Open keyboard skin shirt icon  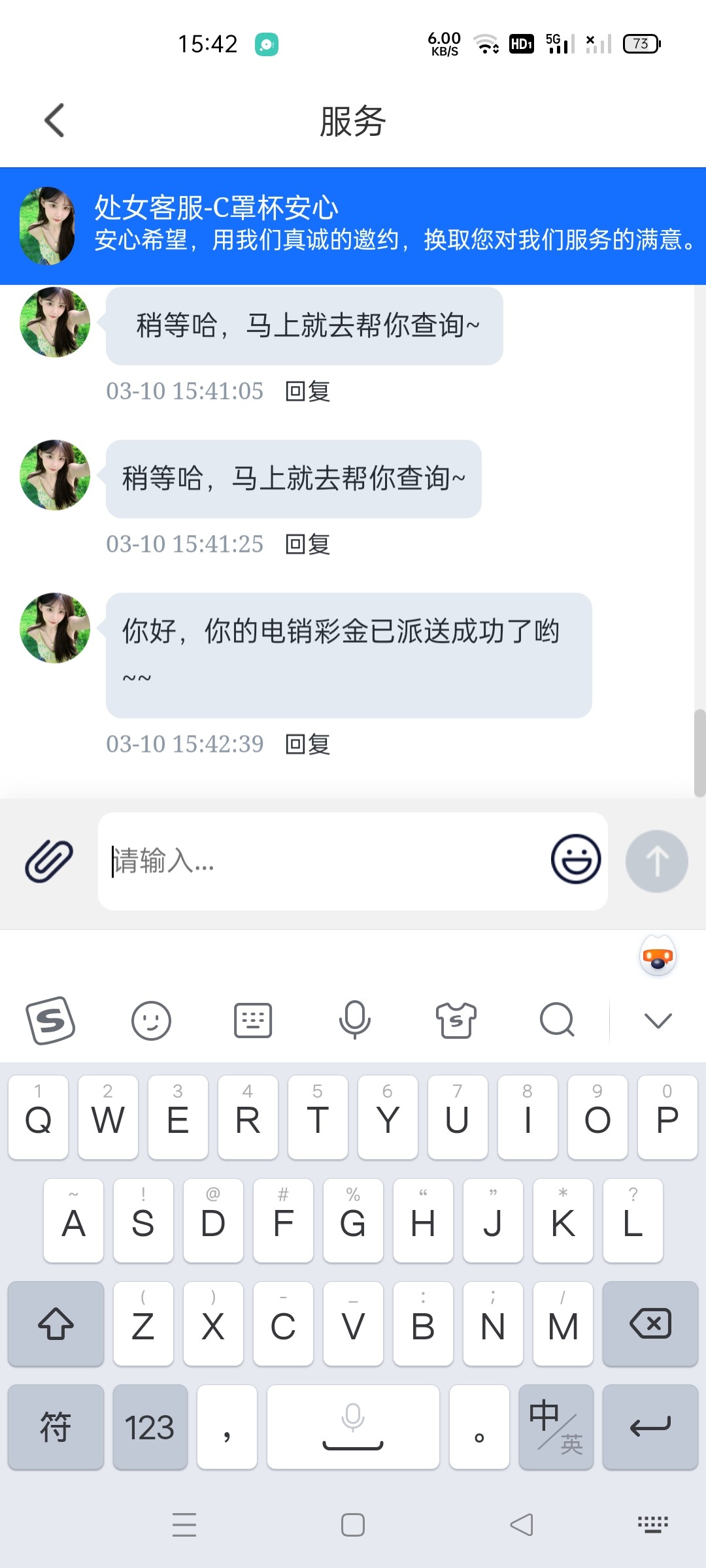coord(456,1020)
